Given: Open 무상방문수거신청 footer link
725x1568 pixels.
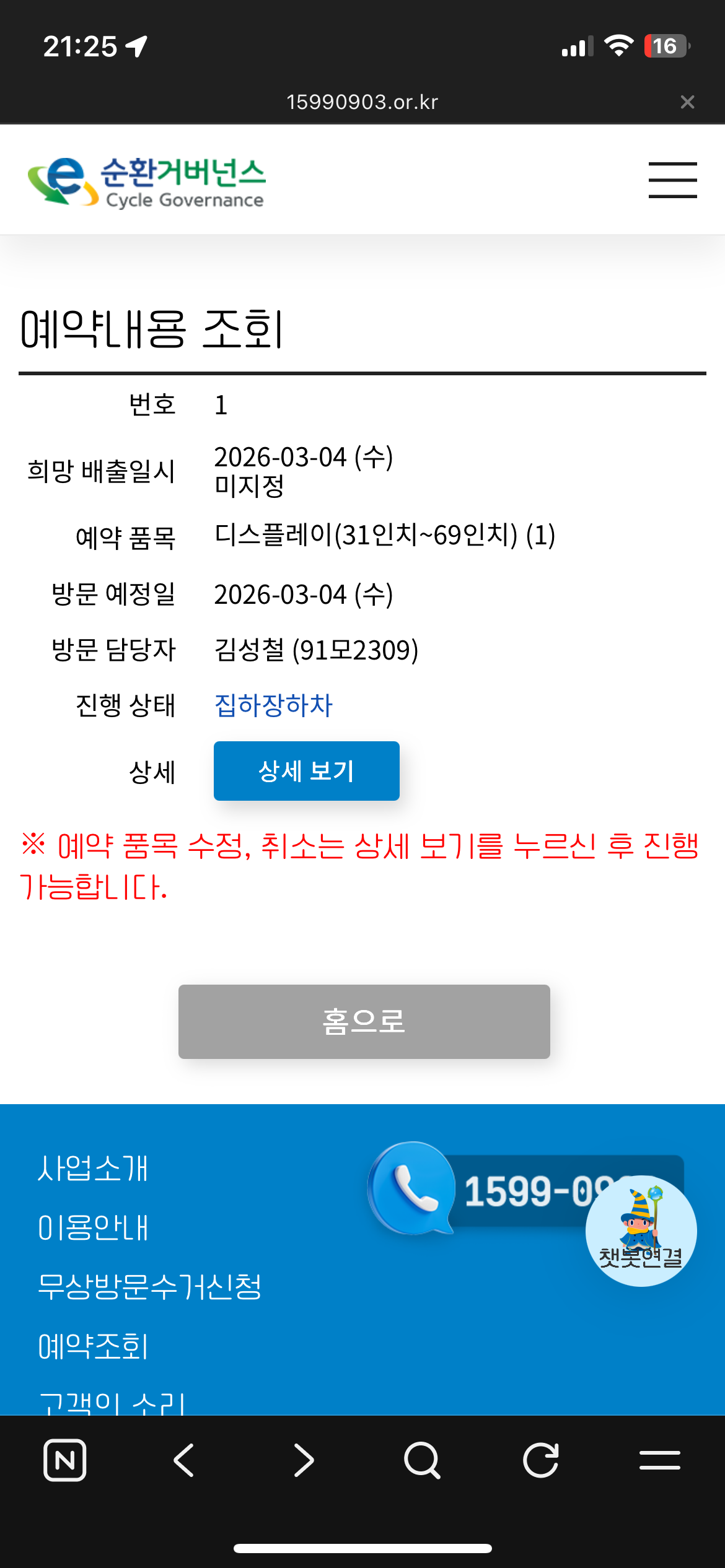Looking at the screenshot, I should pos(149,1287).
